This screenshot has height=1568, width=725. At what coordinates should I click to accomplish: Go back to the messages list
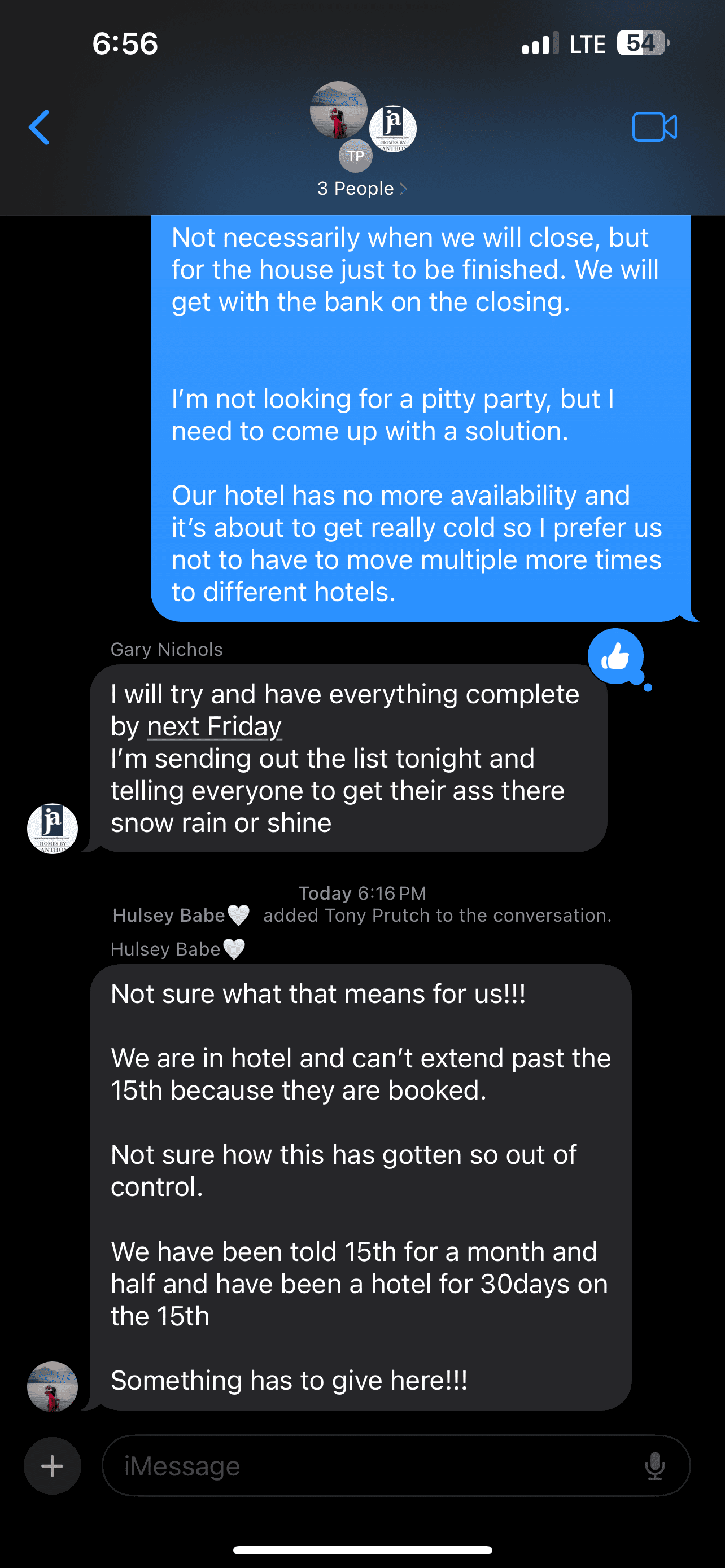pyautogui.click(x=40, y=127)
